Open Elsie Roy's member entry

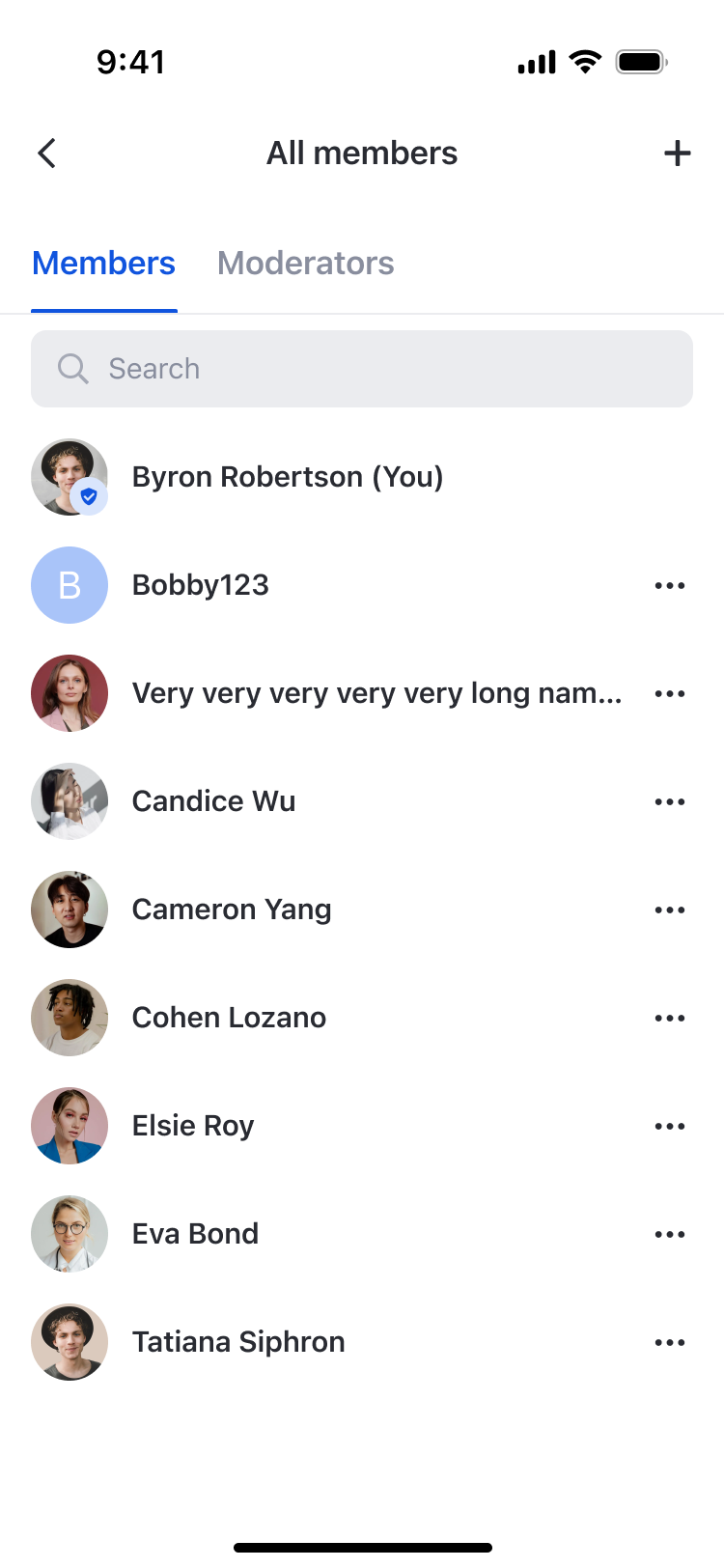click(193, 1126)
